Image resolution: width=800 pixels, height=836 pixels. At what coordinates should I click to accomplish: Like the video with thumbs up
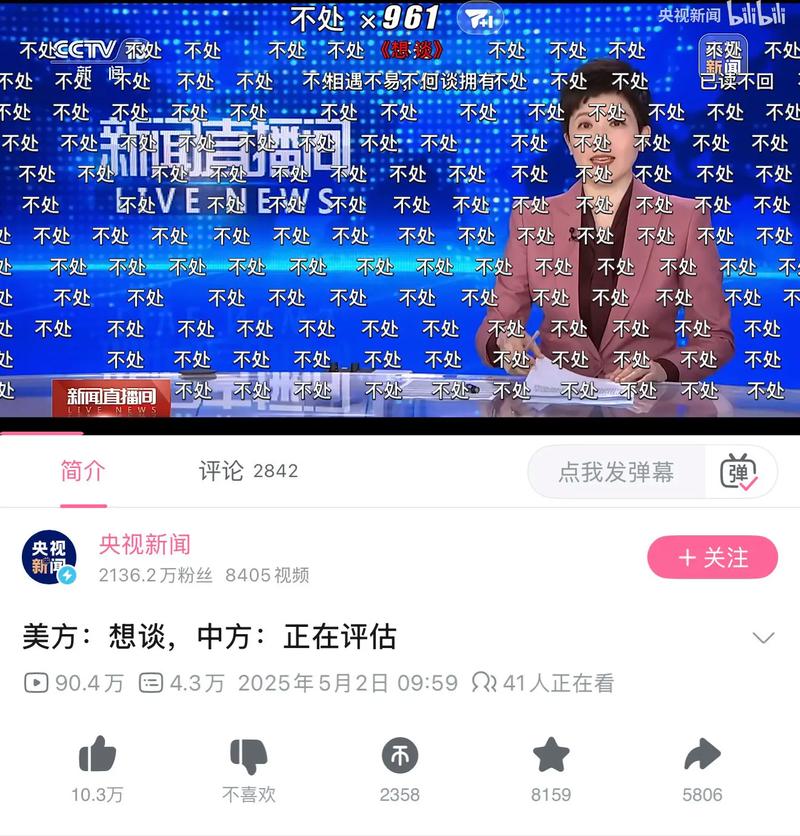coord(97,755)
